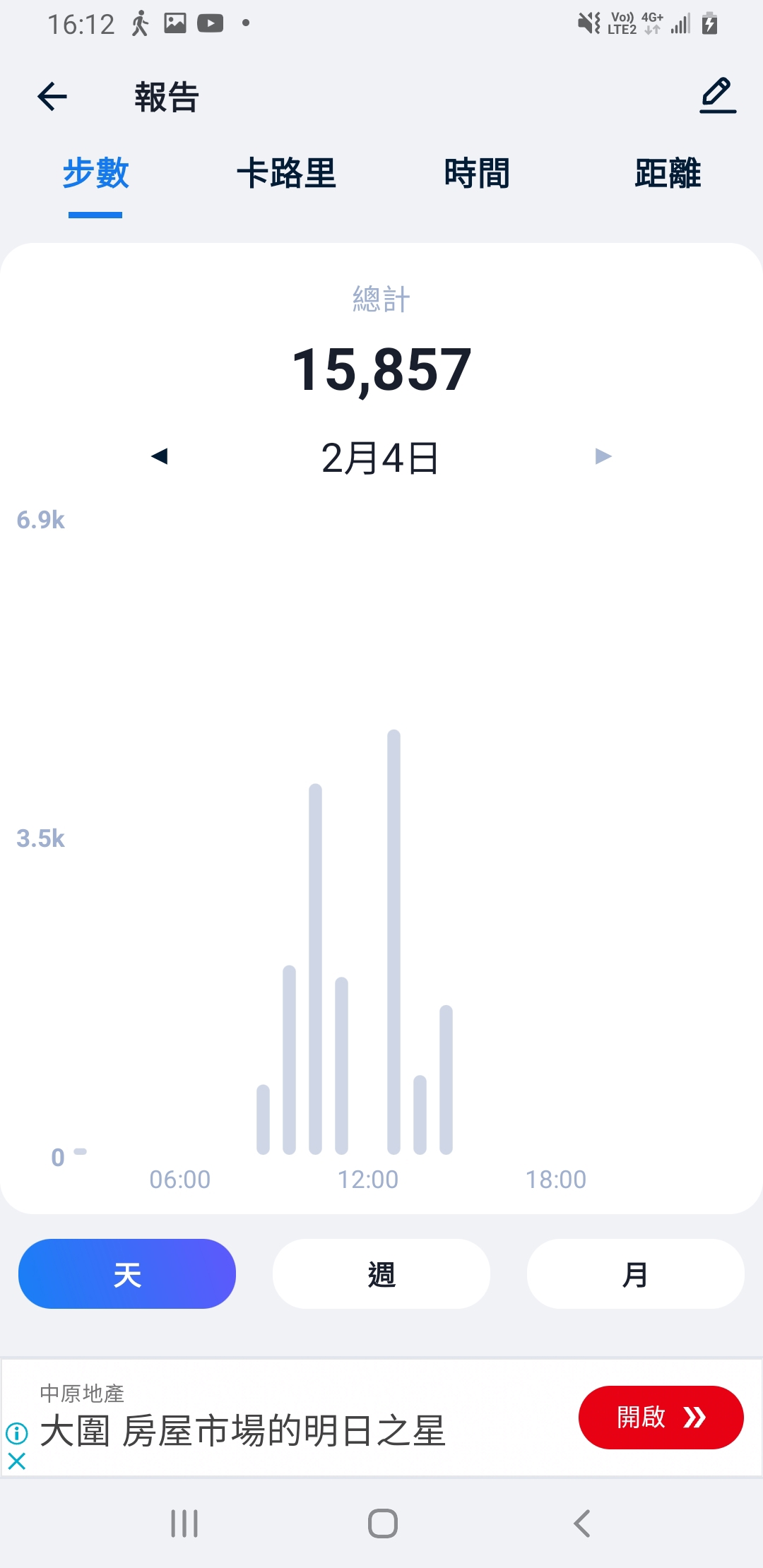
Task: Switch to the 週 weekly view
Action: (381, 1273)
